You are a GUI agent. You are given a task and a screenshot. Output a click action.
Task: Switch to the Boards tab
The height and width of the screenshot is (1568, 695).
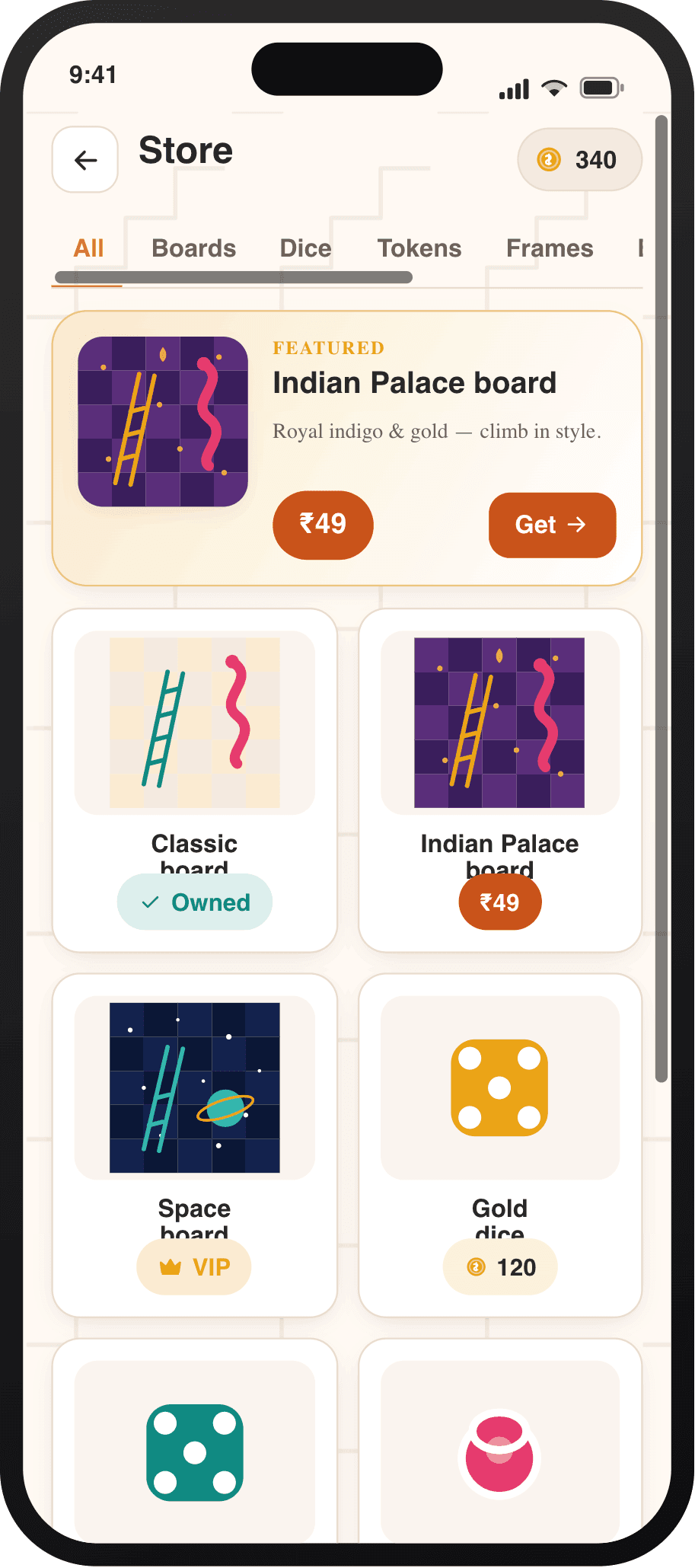pos(193,248)
